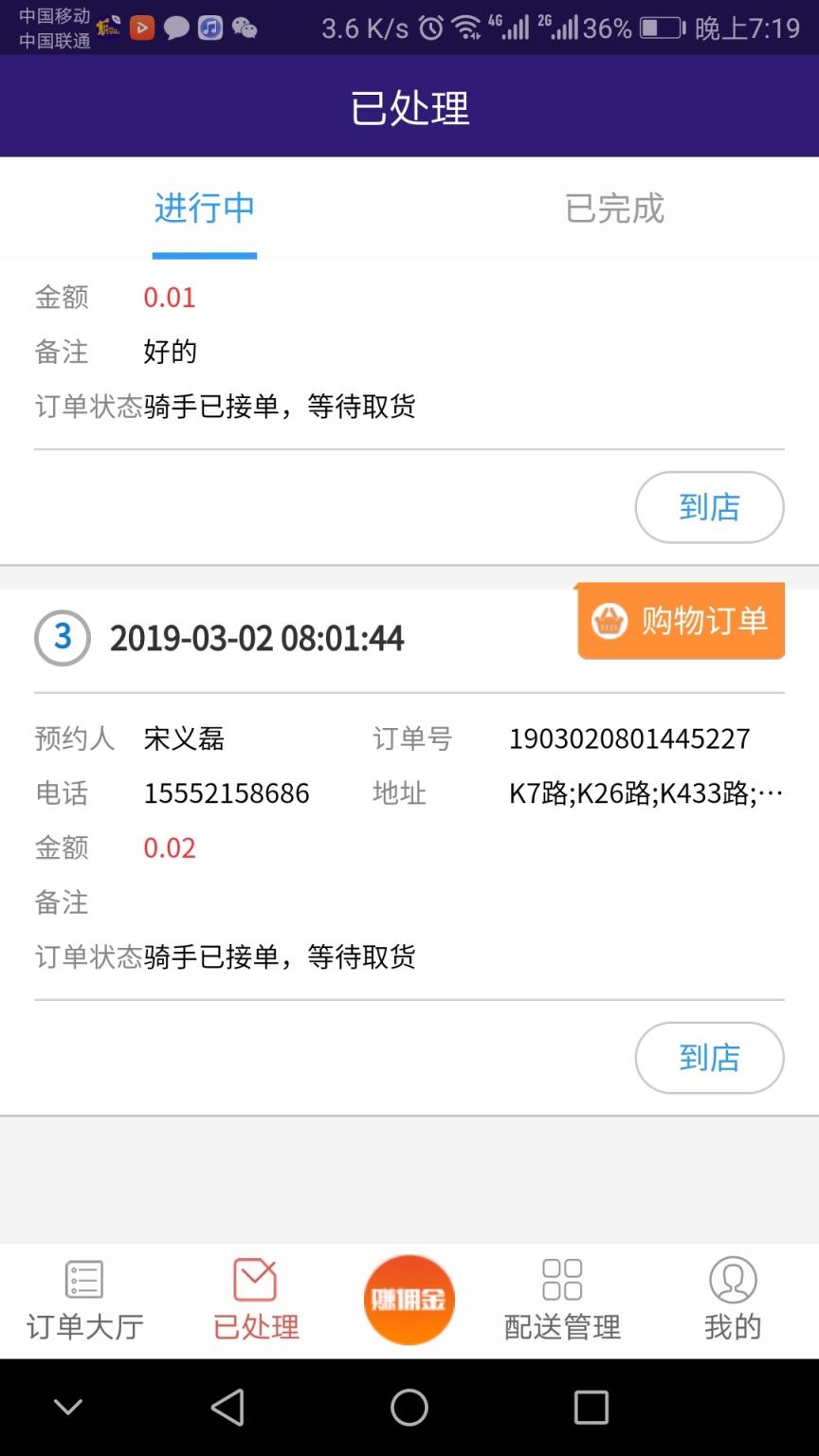
Task: Tap the chevron to hide navigation bar
Action: [66, 1407]
